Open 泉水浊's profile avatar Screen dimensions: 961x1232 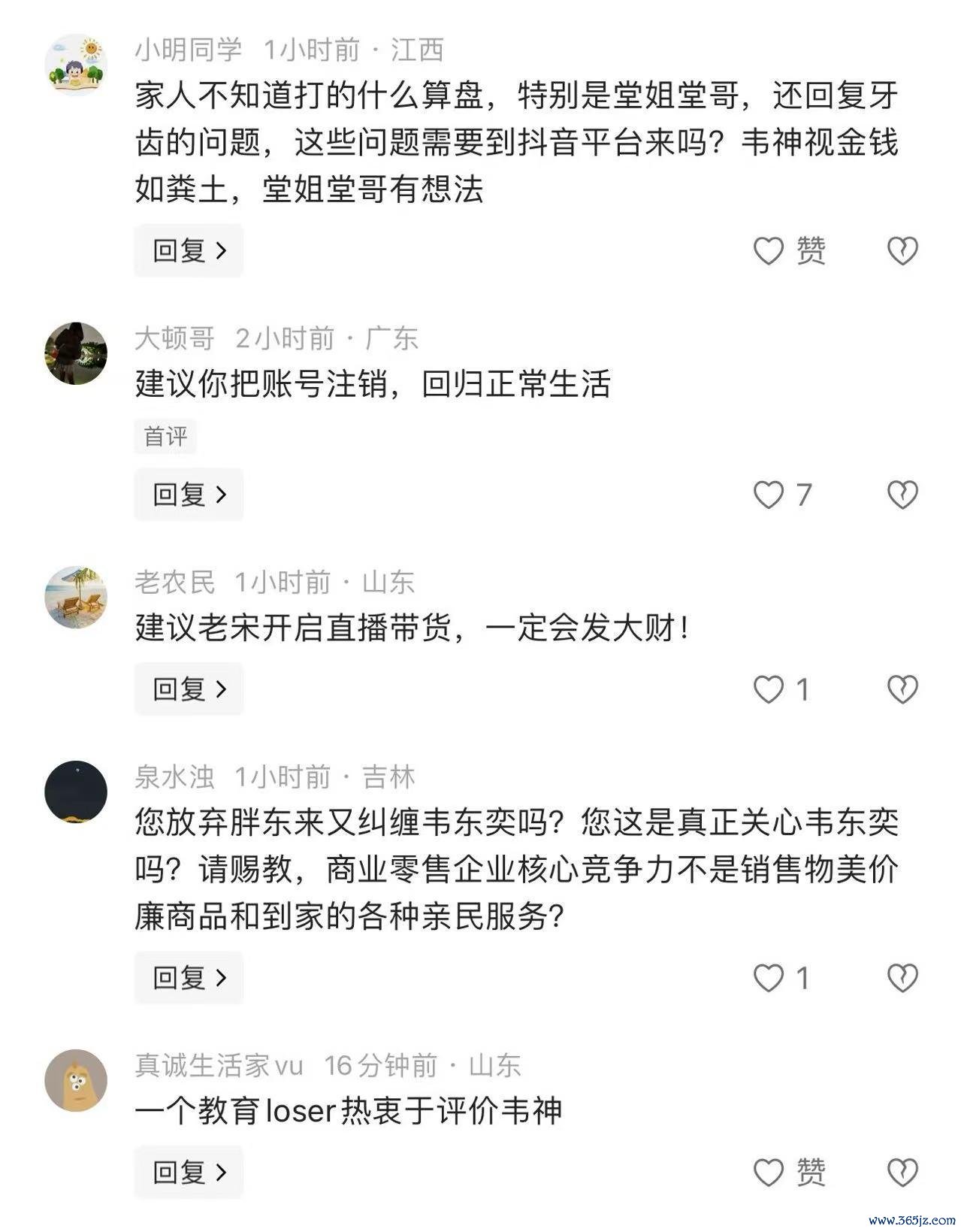coord(76,792)
